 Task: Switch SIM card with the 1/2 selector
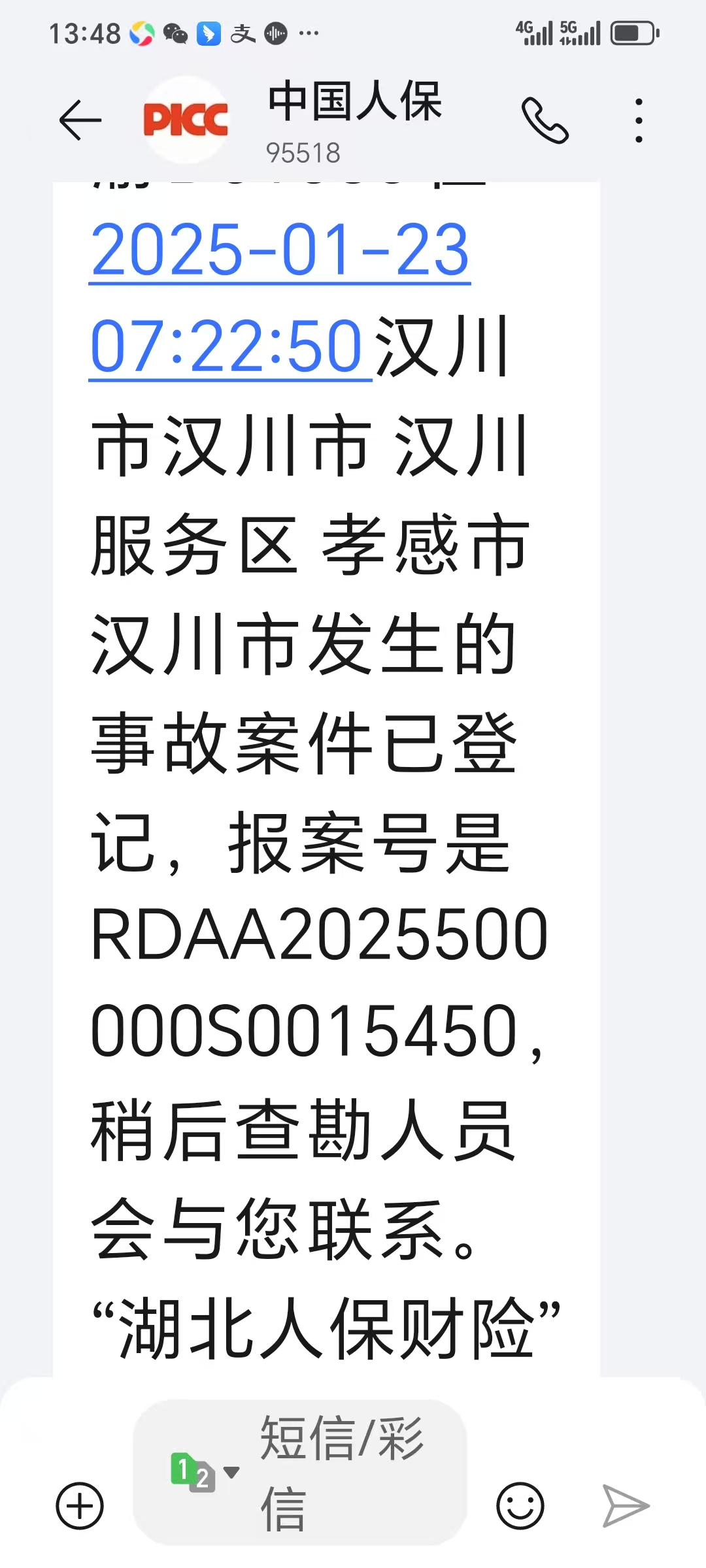click(x=205, y=1472)
